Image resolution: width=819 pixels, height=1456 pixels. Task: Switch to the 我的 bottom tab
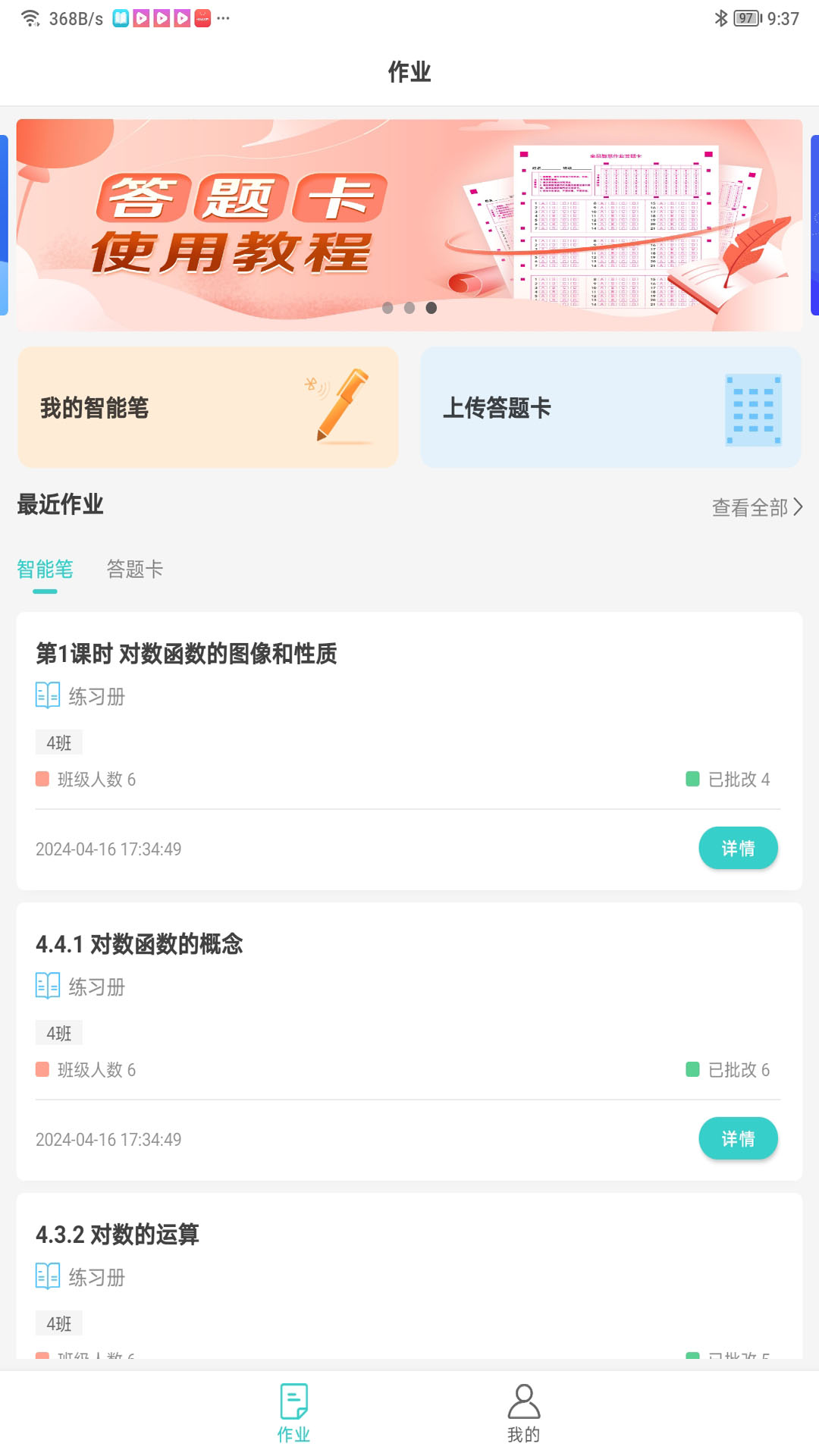pos(523,1413)
